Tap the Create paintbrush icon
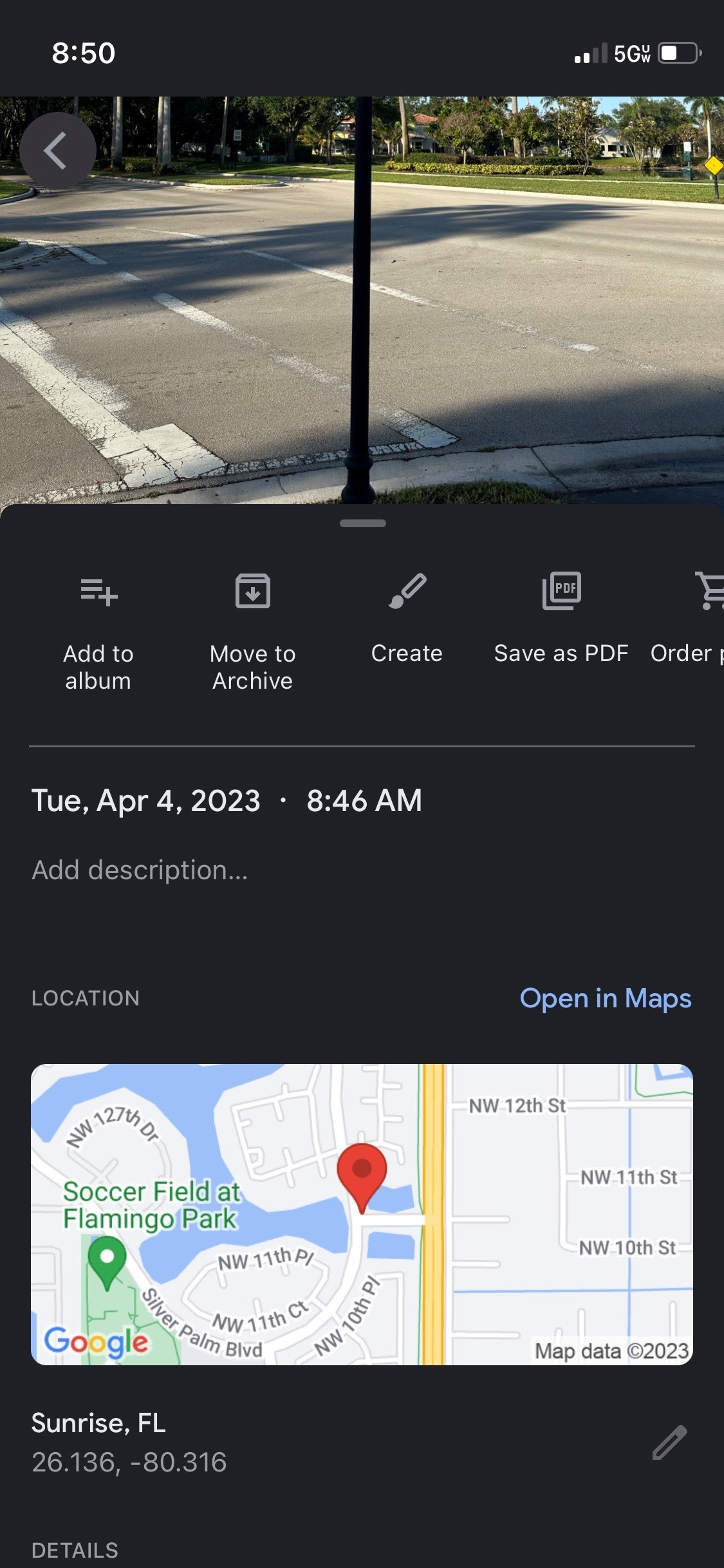The width and height of the screenshot is (724, 1568). click(407, 591)
